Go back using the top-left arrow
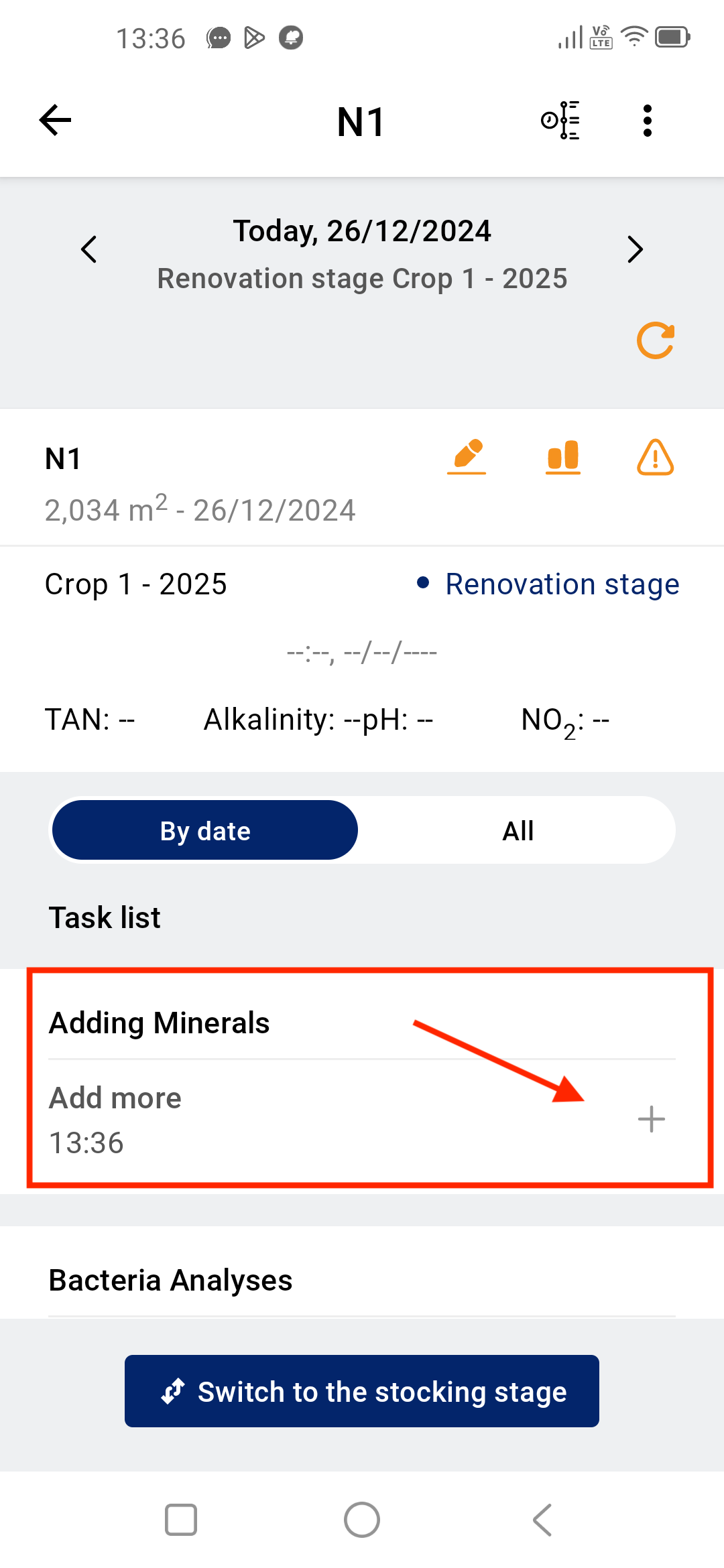This screenshot has width=724, height=1568. click(55, 121)
